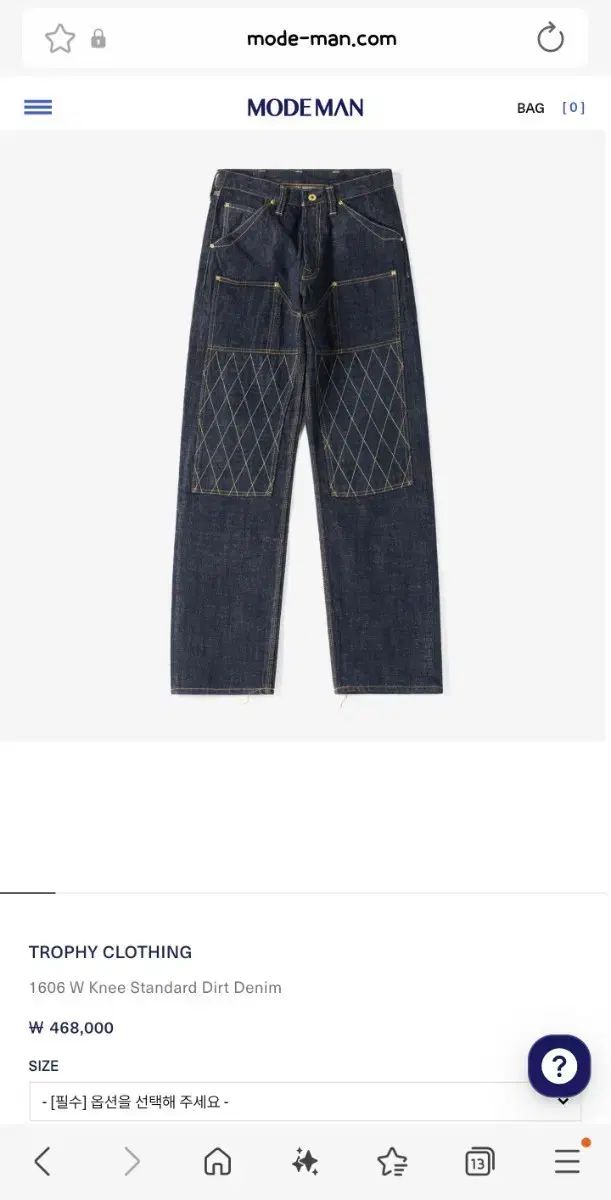The height and width of the screenshot is (1200, 611).
Task: Show the 13 open tabs
Action: click(x=480, y=1161)
